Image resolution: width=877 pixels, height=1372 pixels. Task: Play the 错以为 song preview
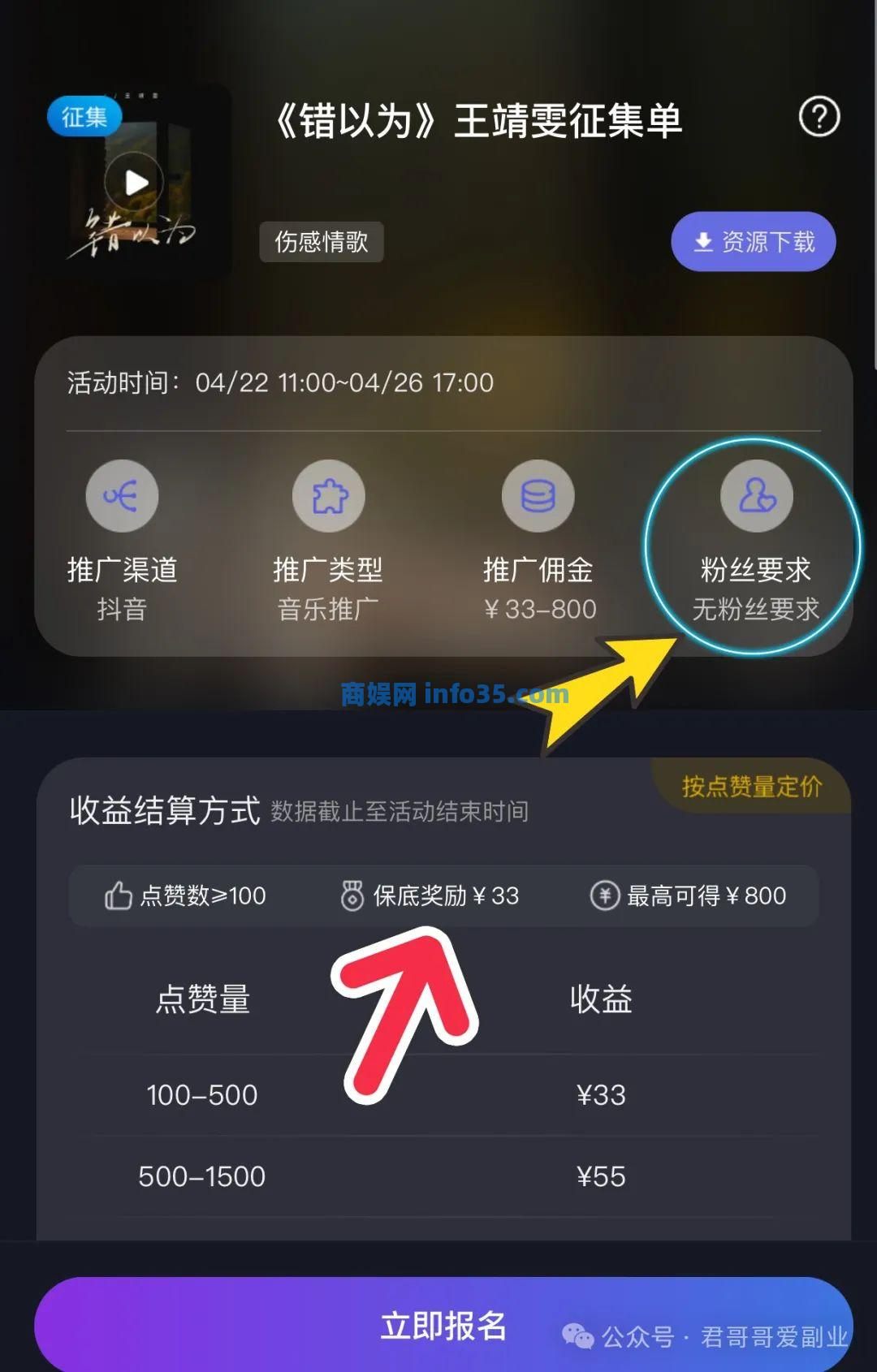coord(135,183)
